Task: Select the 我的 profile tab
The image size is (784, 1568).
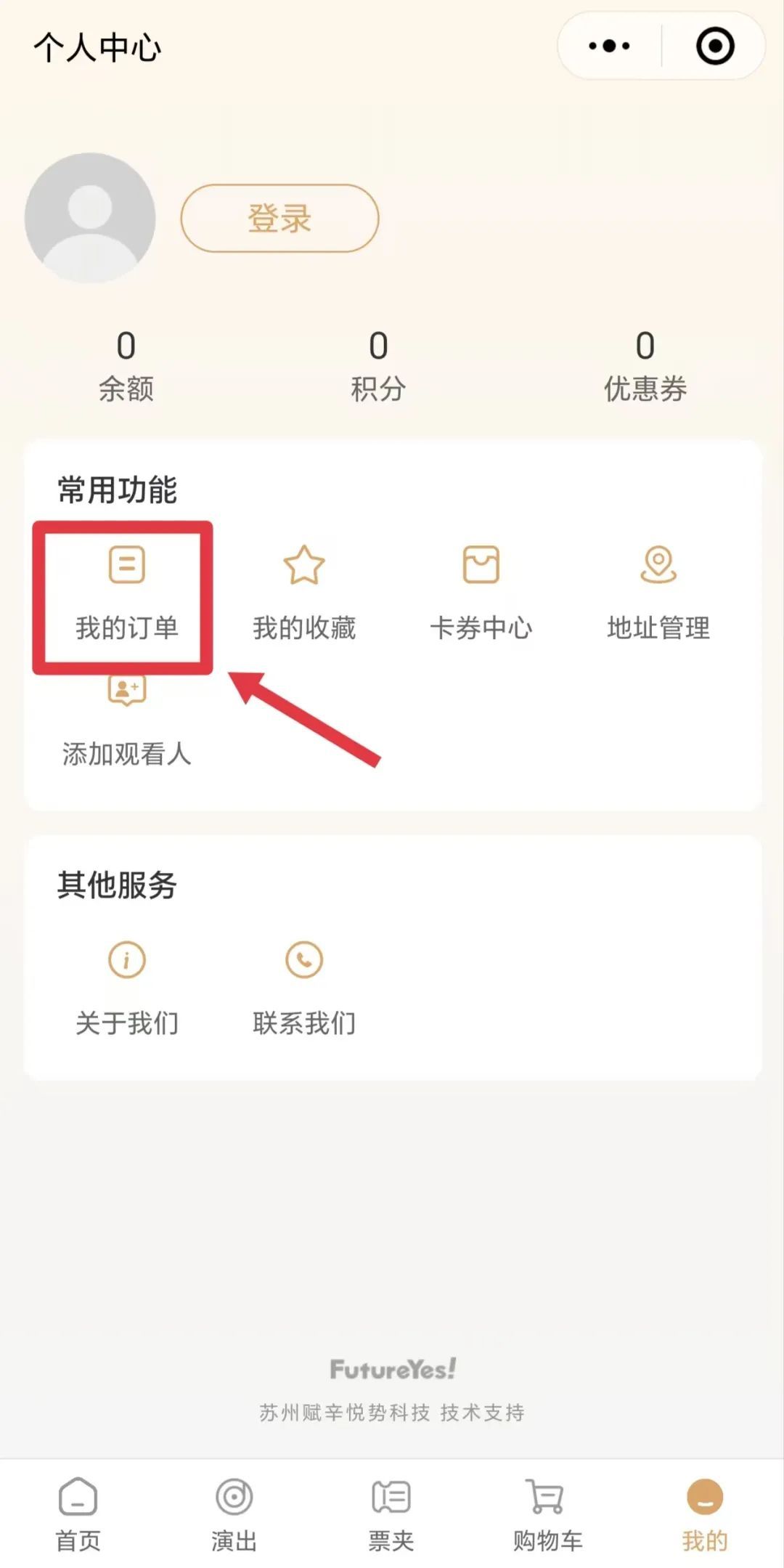Action: click(704, 1514)
